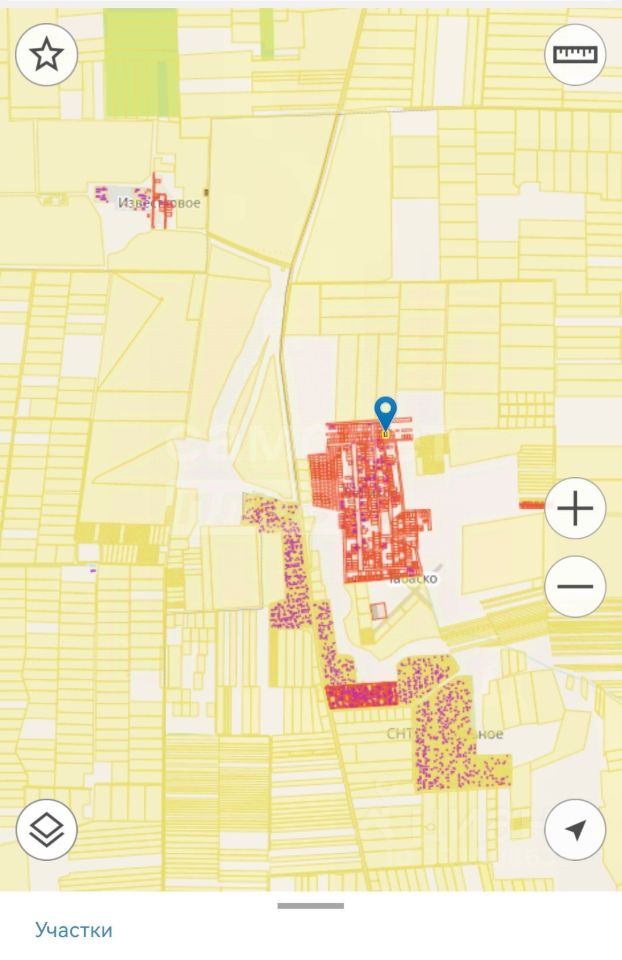The height and width of the screenshot is (960, 622).
Task: Zoom in with the plus button
Action: pos(575,508)
